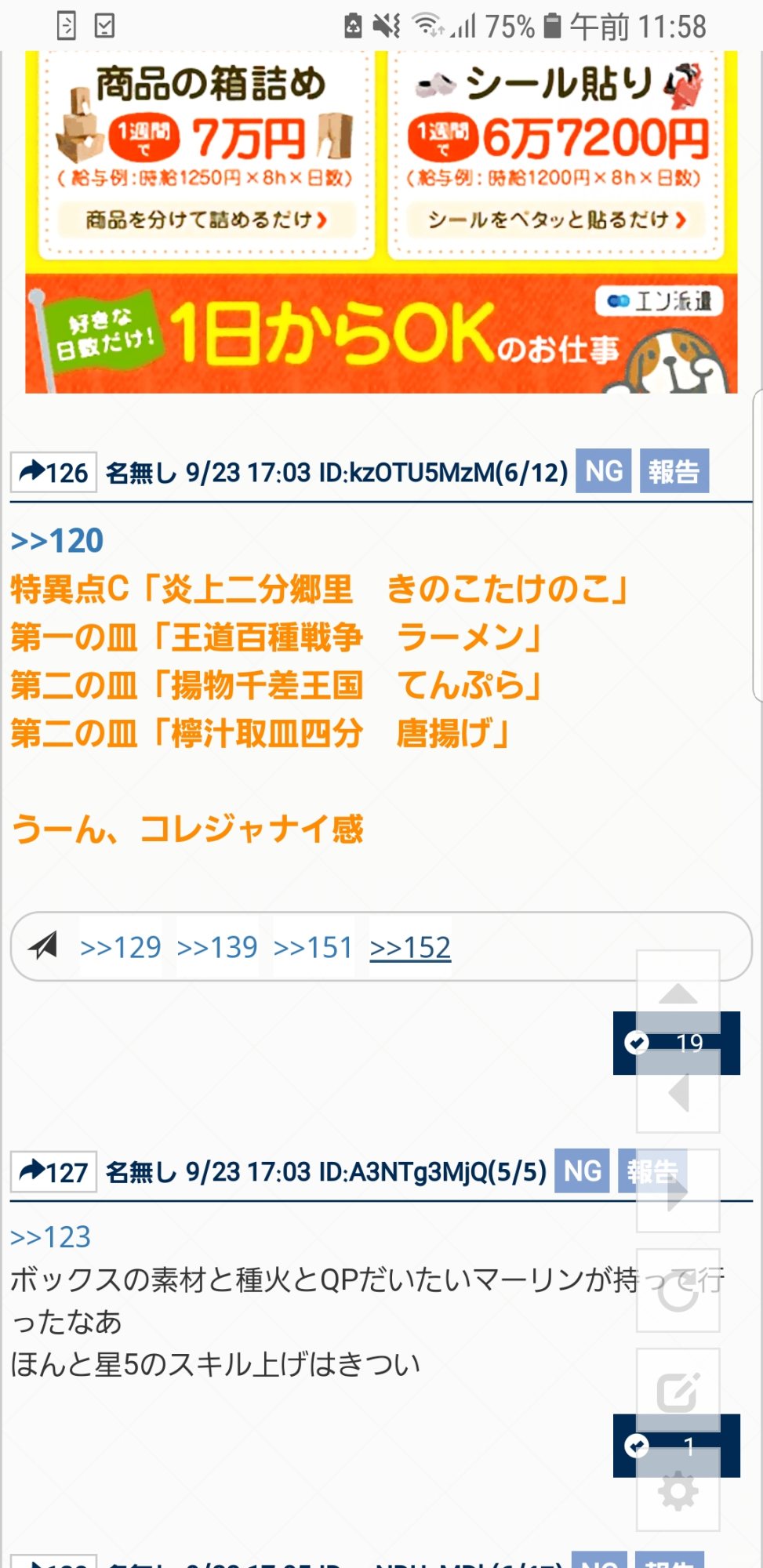Jump to reply >>129
The image size is (763, 1568).
(121, 948)
